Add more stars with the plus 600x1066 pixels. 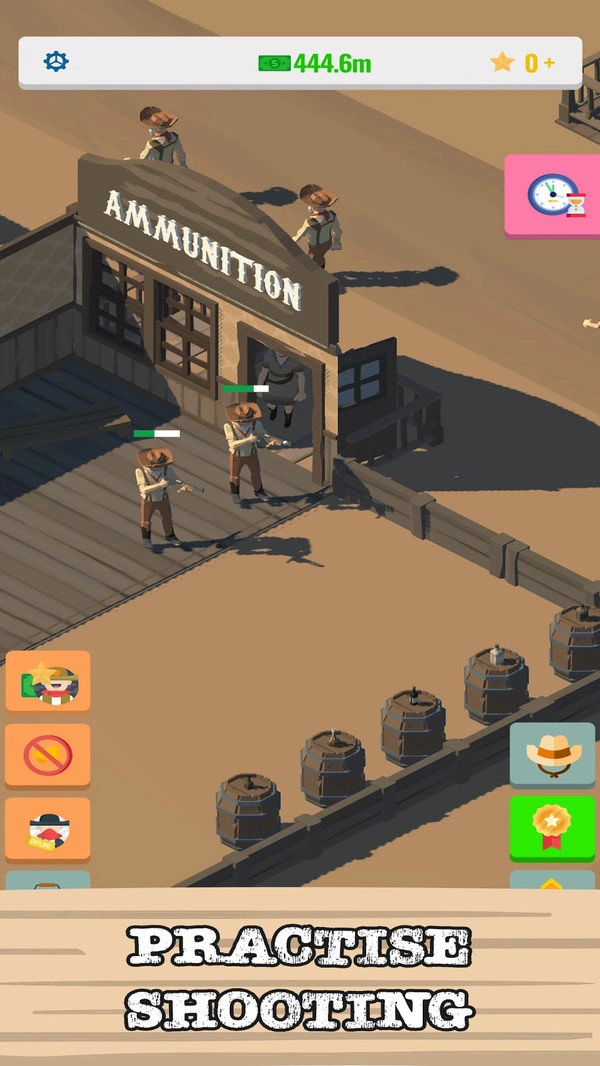[x=550, y=64]
